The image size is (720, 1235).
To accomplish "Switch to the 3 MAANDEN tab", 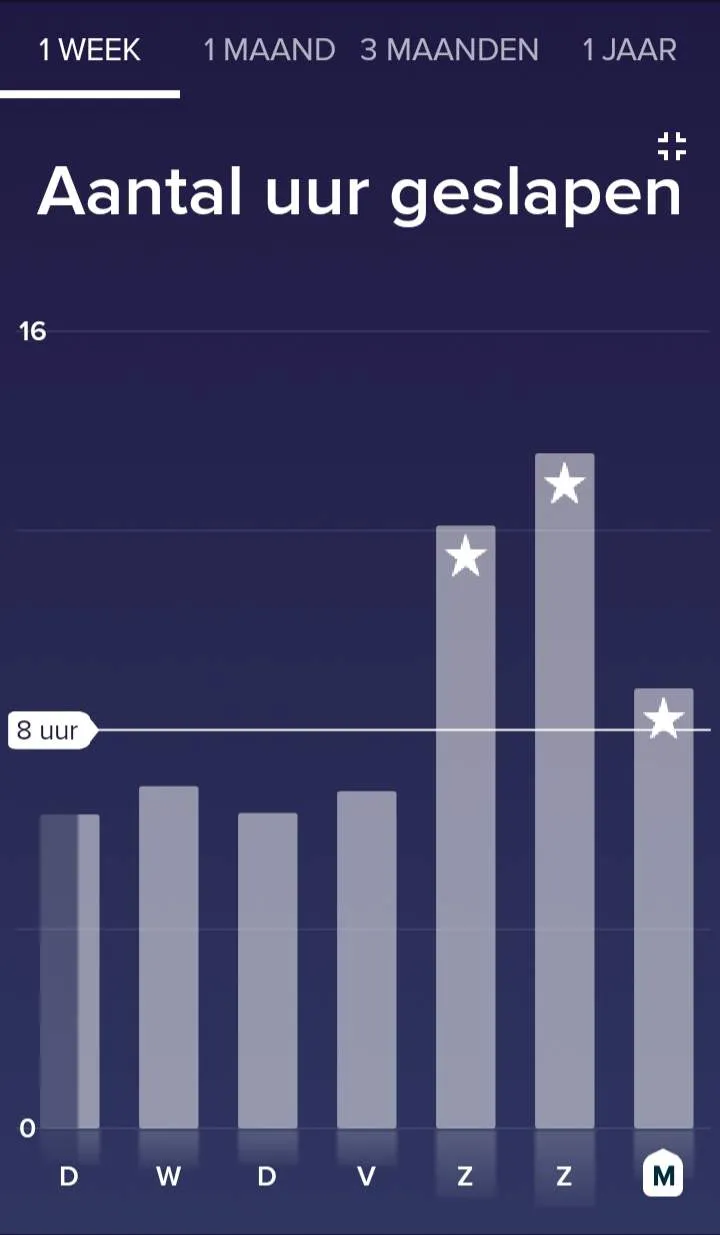I will click(449, 50).
